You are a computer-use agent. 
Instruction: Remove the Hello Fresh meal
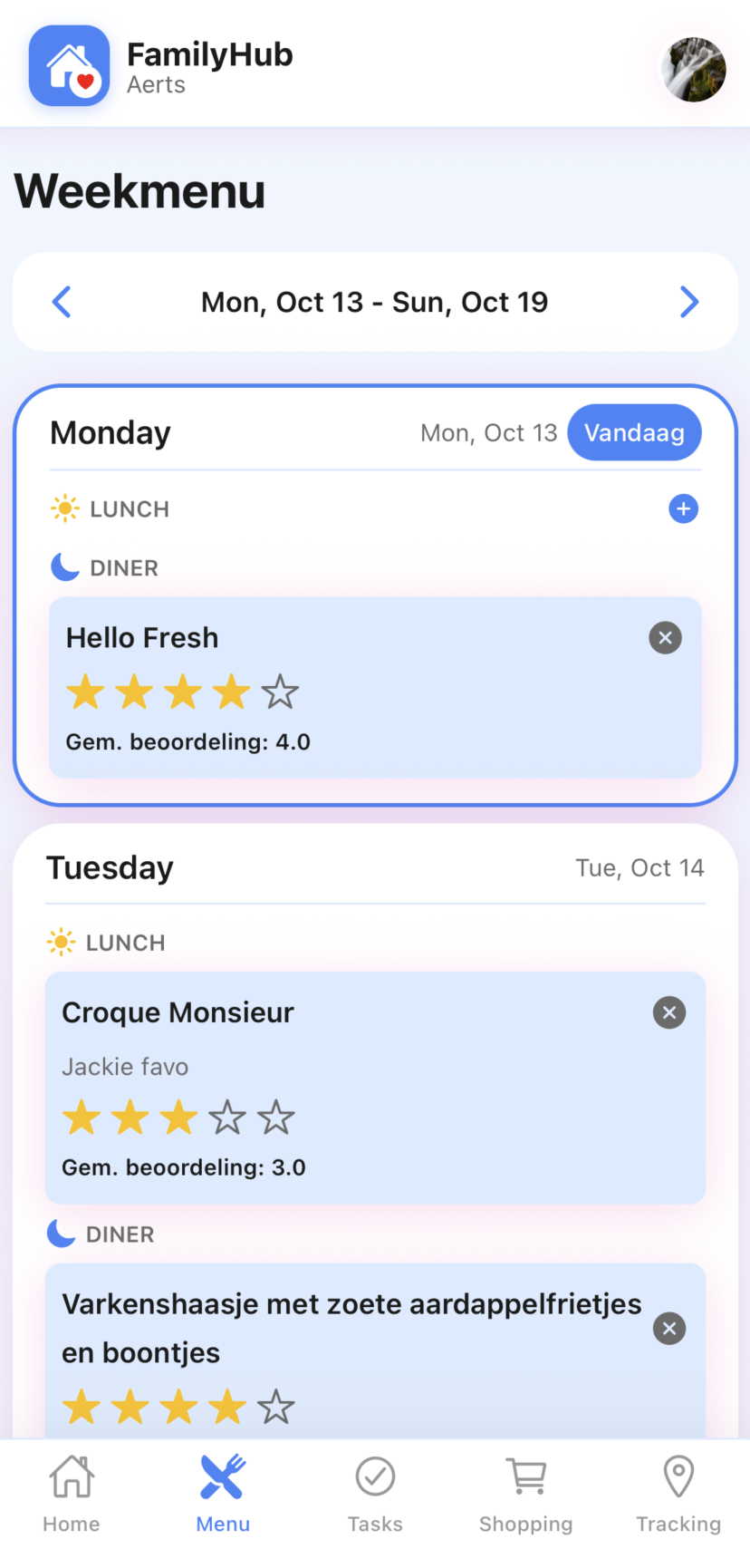[x=665, y=638]
